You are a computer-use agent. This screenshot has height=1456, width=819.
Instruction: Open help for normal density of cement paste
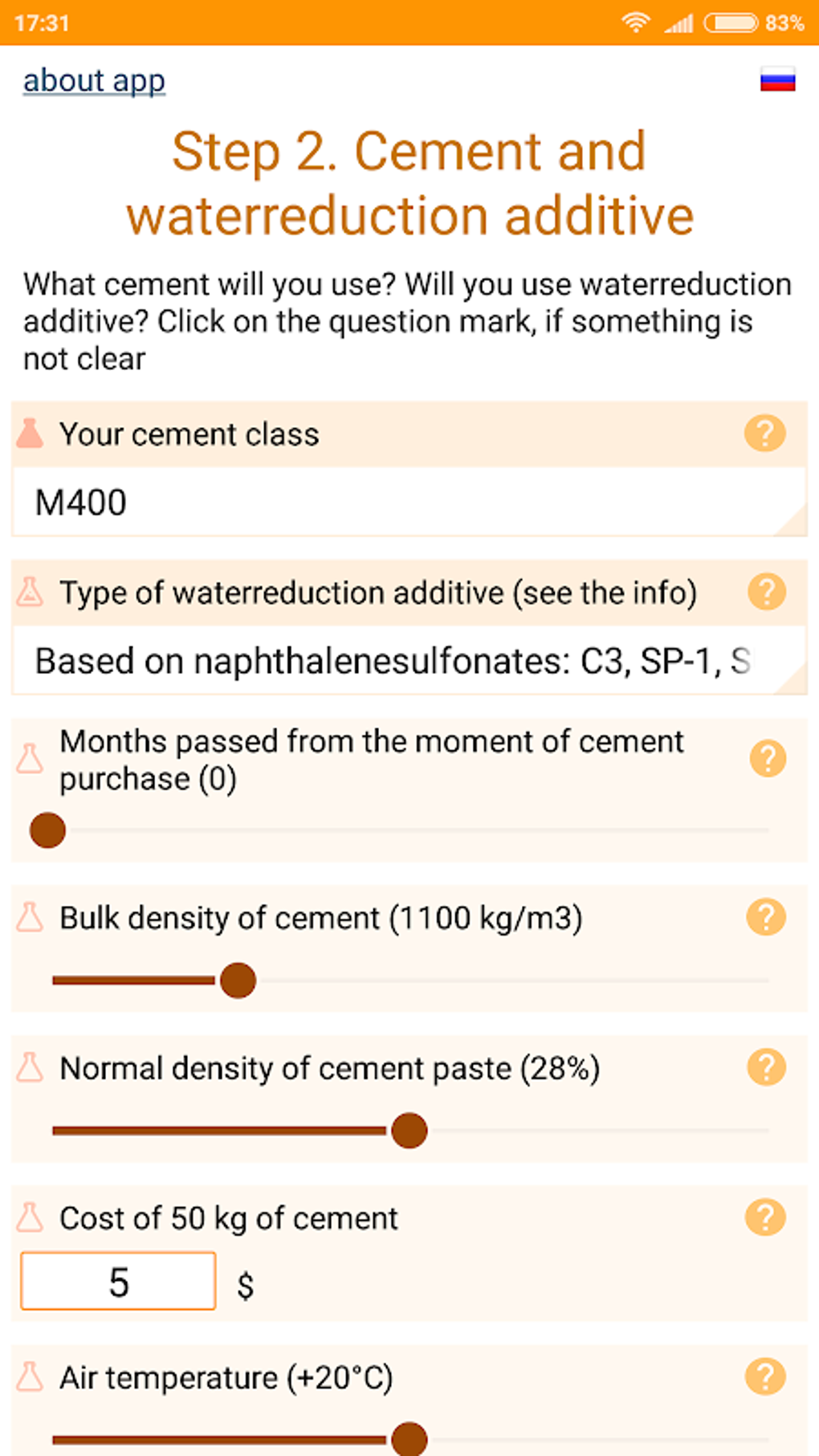pyautogui.click(x=767, y=1068)
